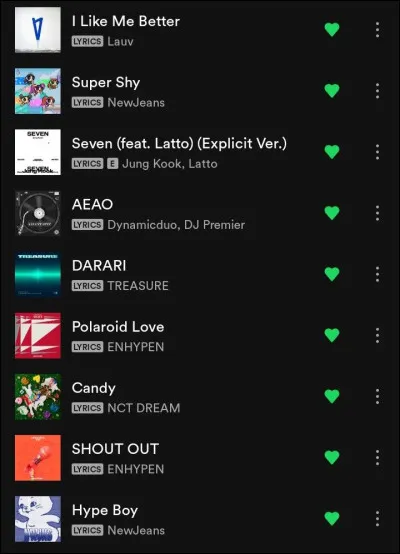Tap the heart next to I Like Me Better

(332, 29)
